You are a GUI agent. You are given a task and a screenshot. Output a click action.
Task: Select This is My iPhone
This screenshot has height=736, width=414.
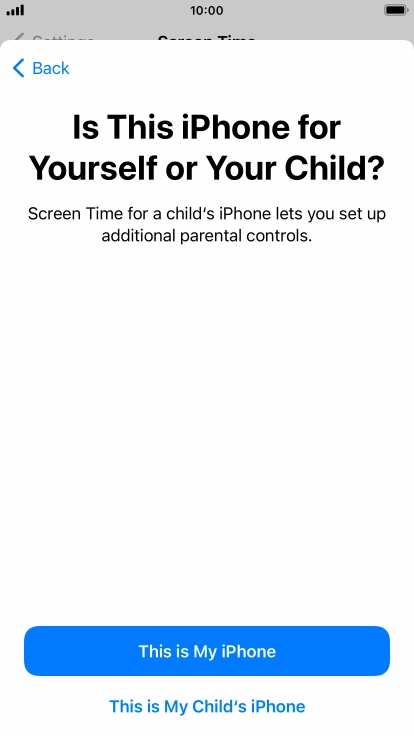(207, 651)
